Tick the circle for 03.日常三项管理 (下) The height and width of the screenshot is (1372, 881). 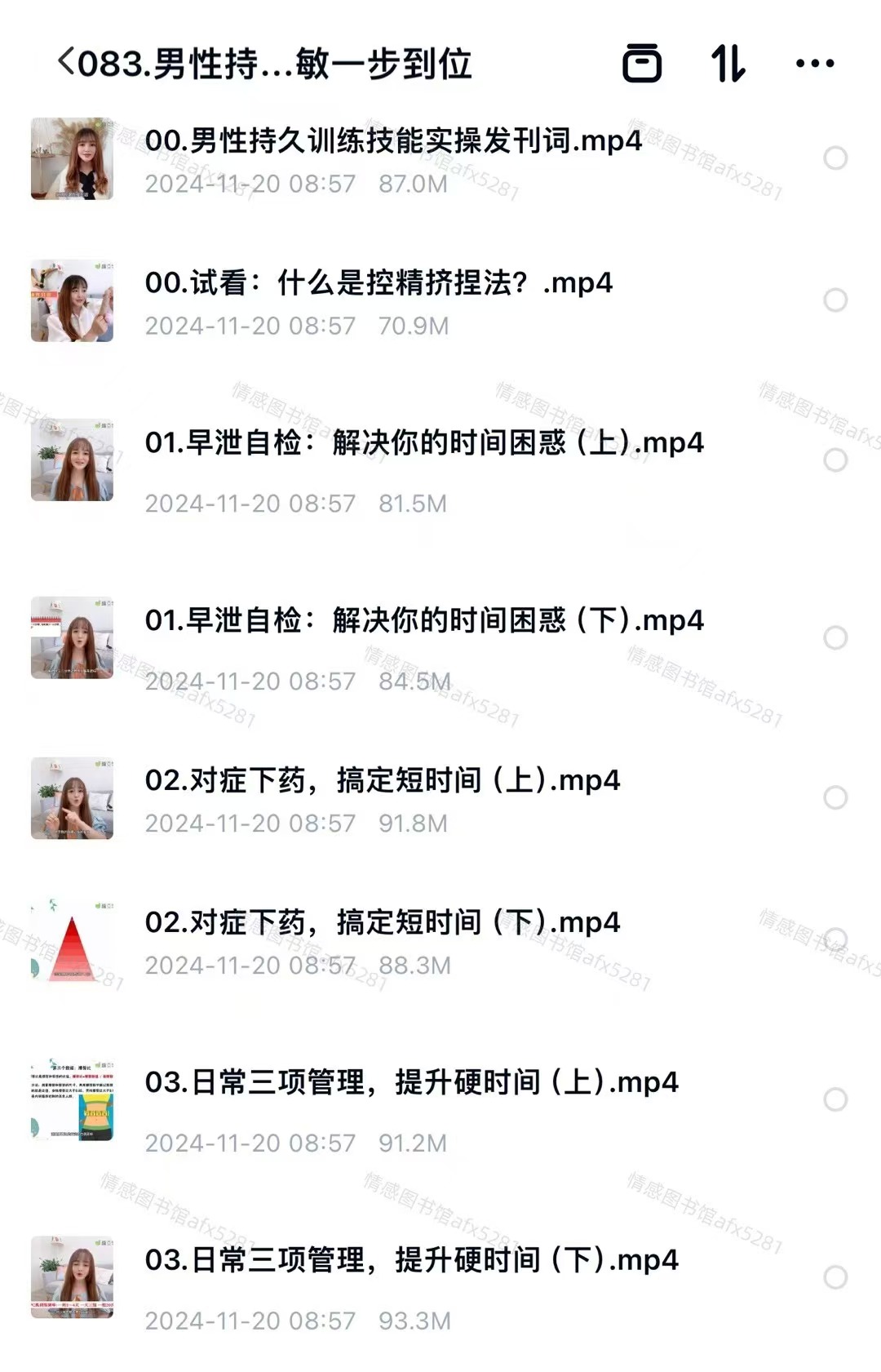point(835,1277)
